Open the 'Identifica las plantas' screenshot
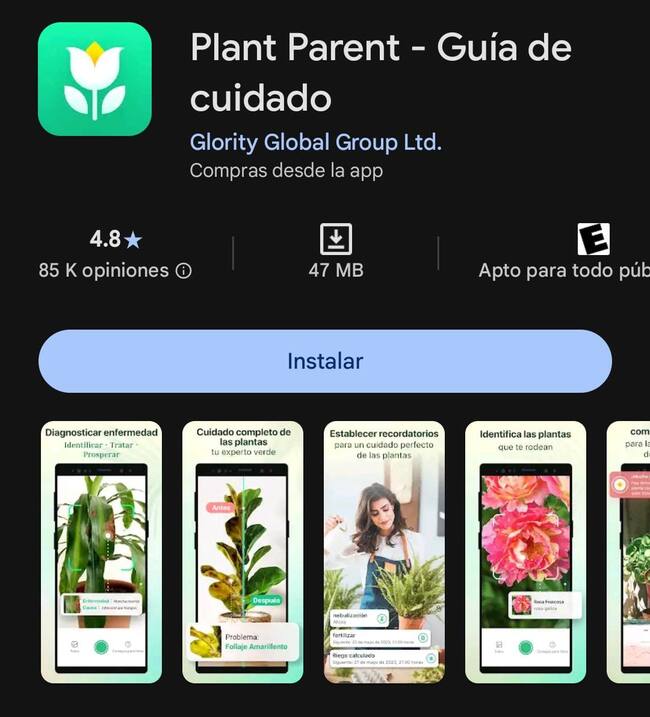Screen dimensions: 650x717 coord(526,550)
